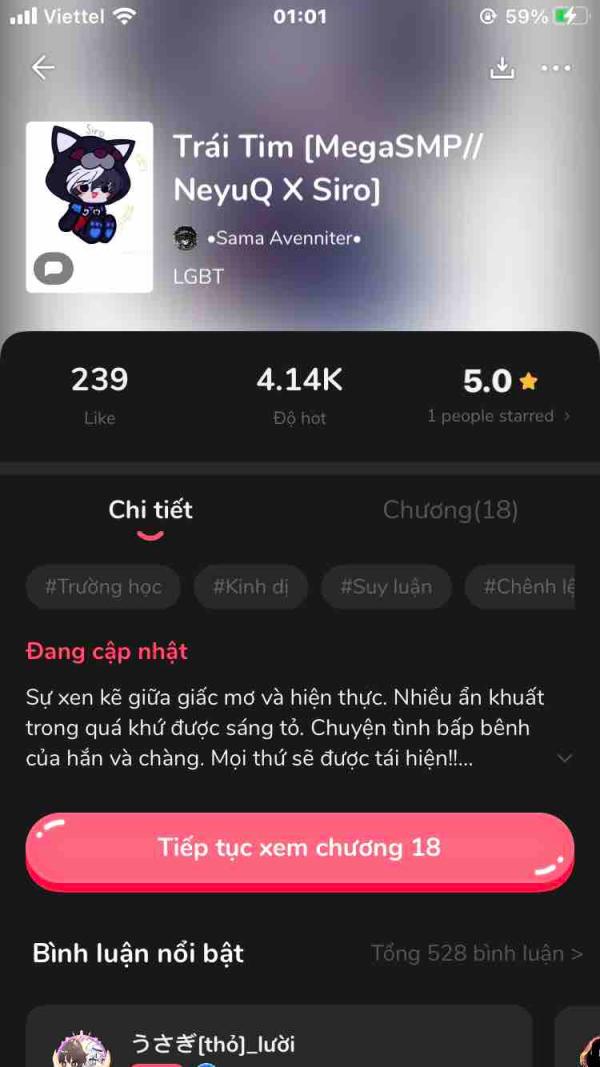Switch to the Chương(18) tab

(450, 511)
